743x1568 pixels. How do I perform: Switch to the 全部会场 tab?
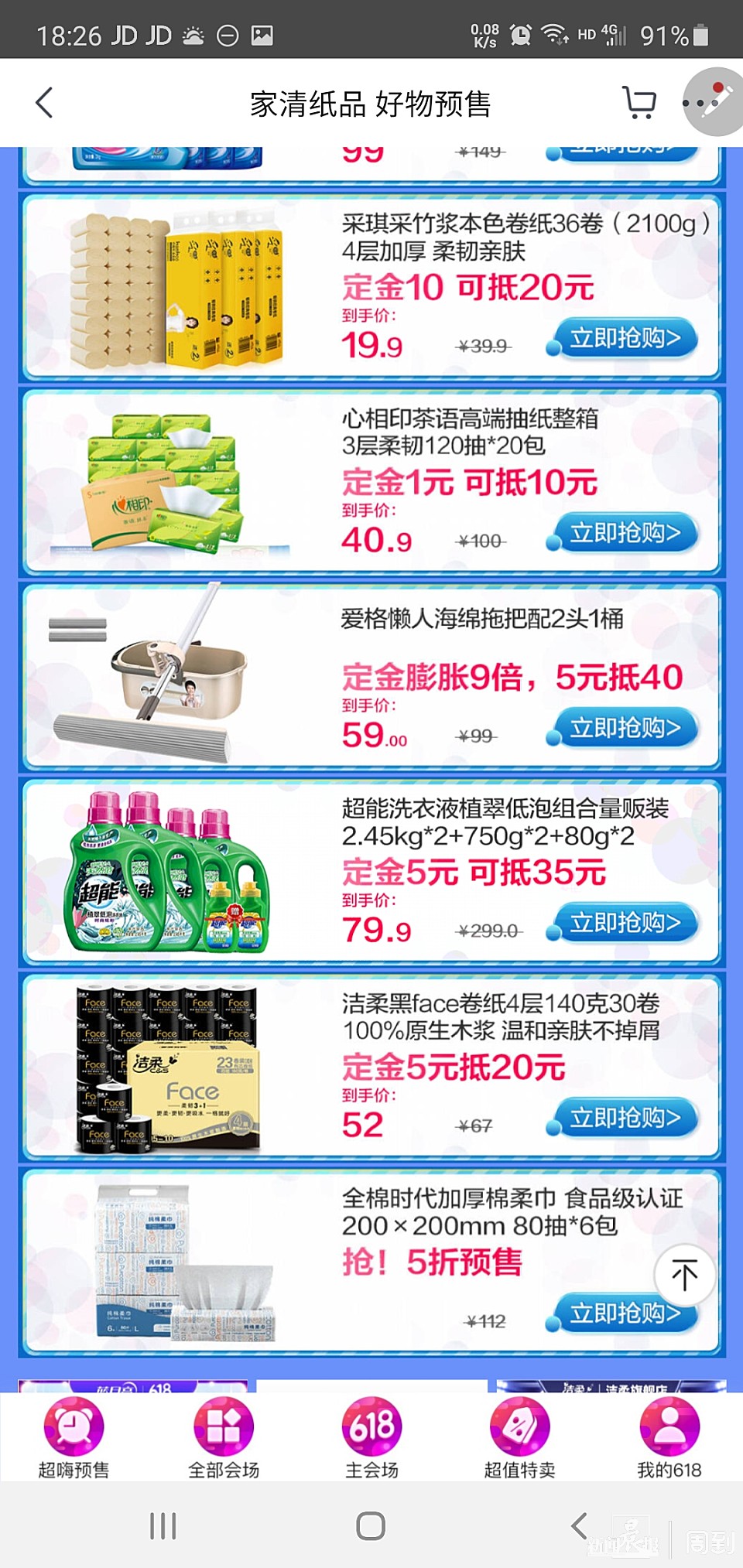coord(224,1438)
